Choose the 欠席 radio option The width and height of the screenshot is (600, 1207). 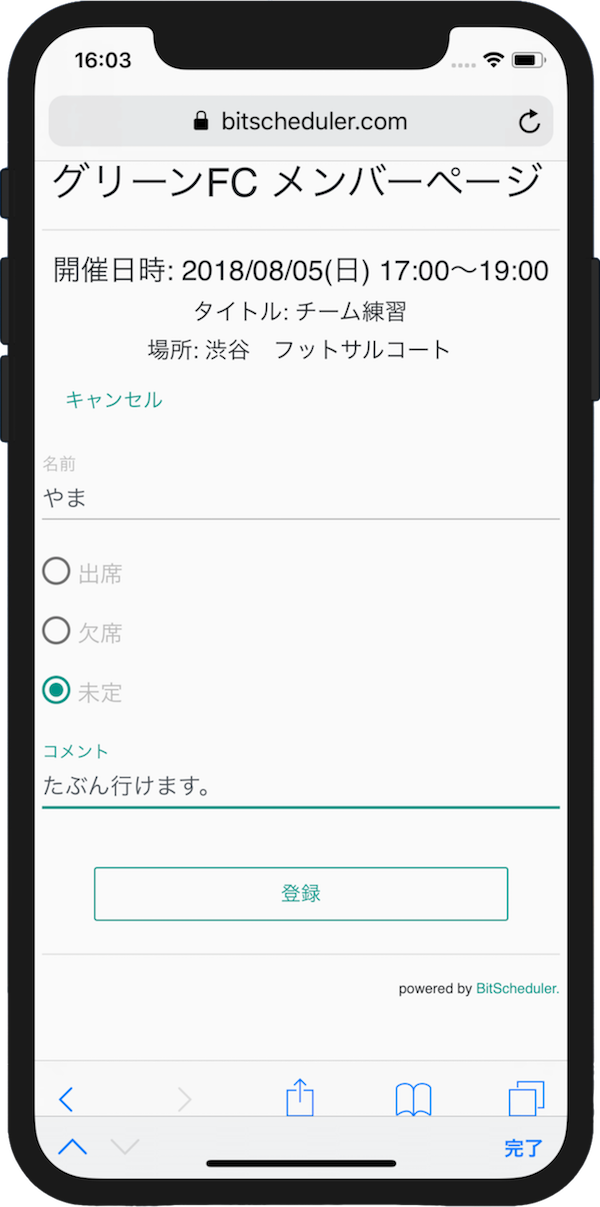(x=57, y=631)
